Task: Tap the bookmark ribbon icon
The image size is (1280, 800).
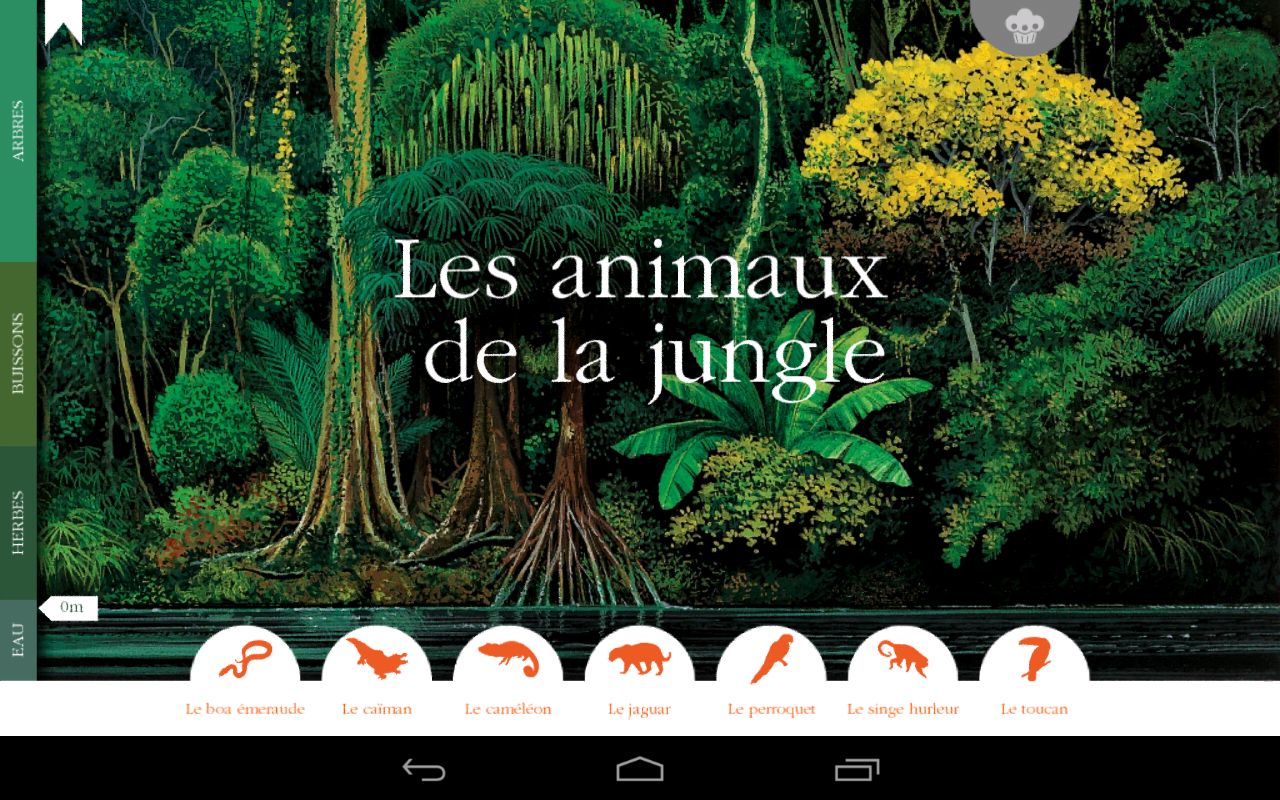Action: [62, 22]
